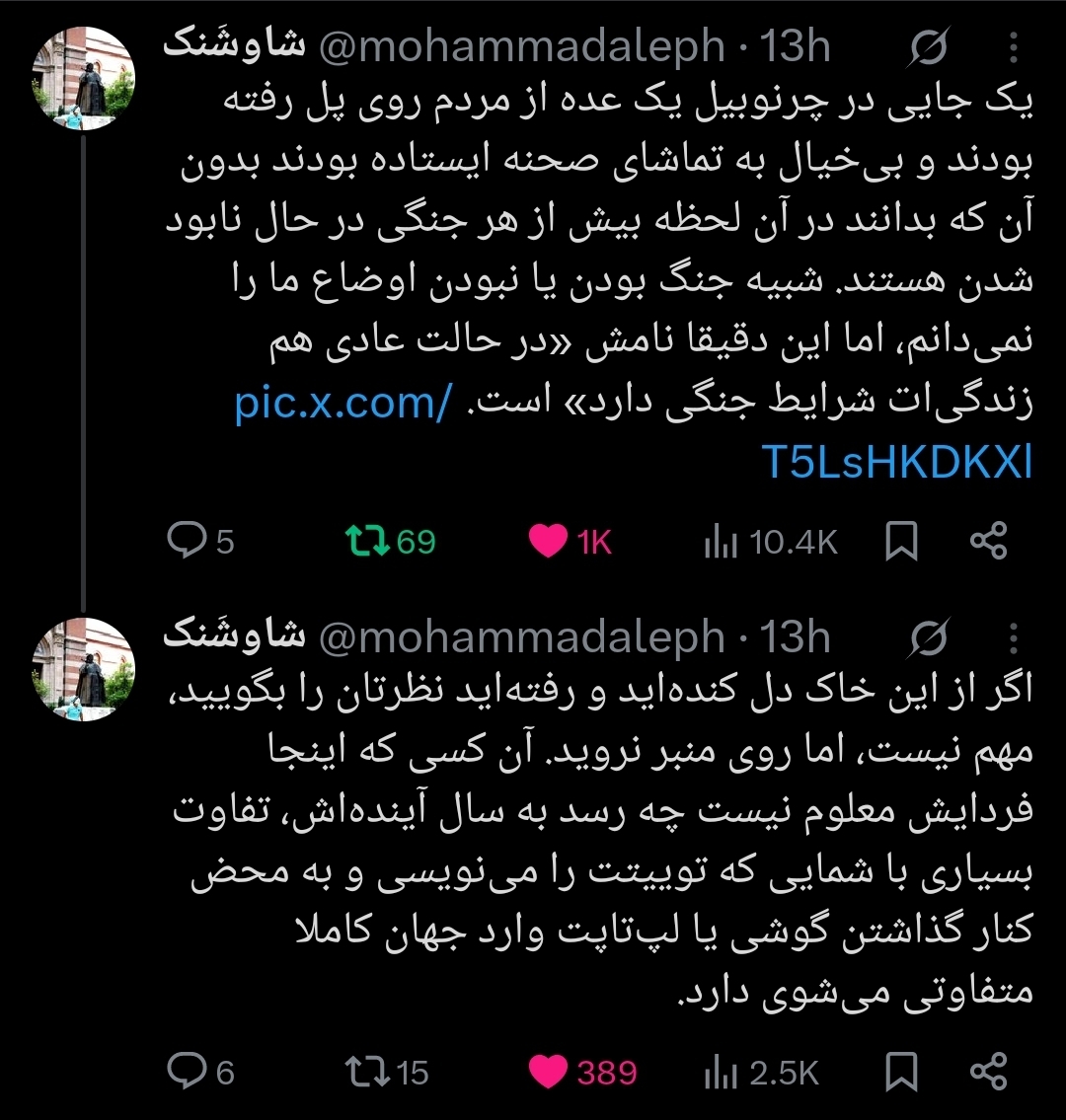Share the tweet with 2.5K views
Image resolution: width=1066 pixels, height=1120 pixels.
[x=988, y=1070]
